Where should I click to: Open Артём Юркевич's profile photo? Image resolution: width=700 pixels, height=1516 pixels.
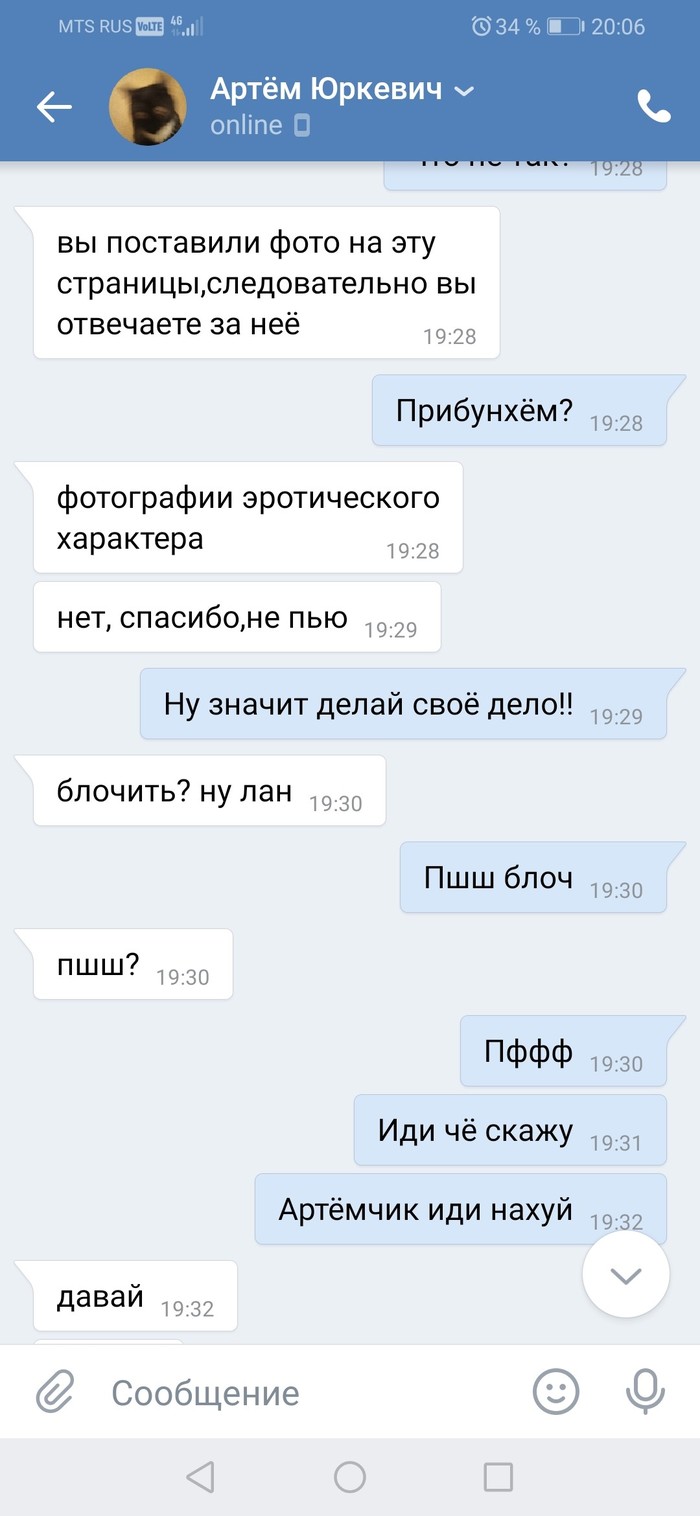pos(147,107)
